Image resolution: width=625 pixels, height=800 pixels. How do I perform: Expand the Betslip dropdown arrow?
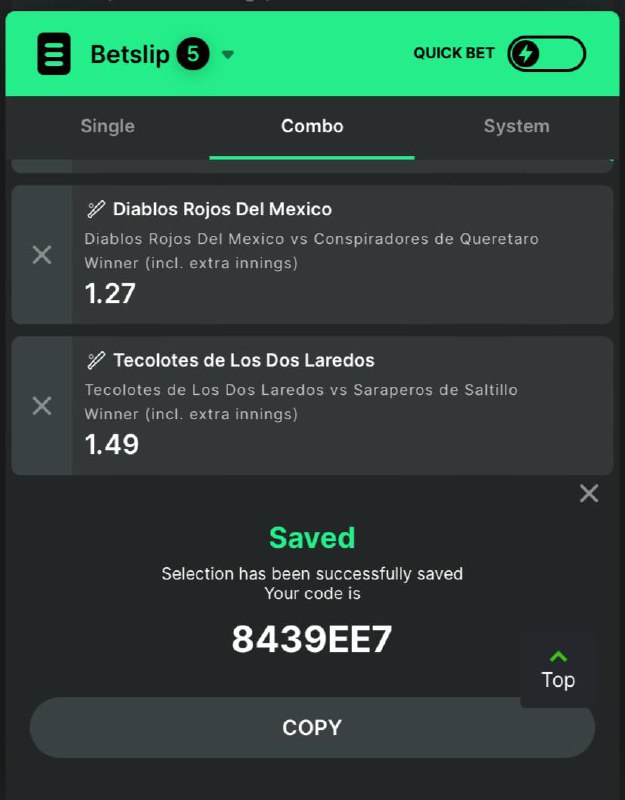[228, 55]
